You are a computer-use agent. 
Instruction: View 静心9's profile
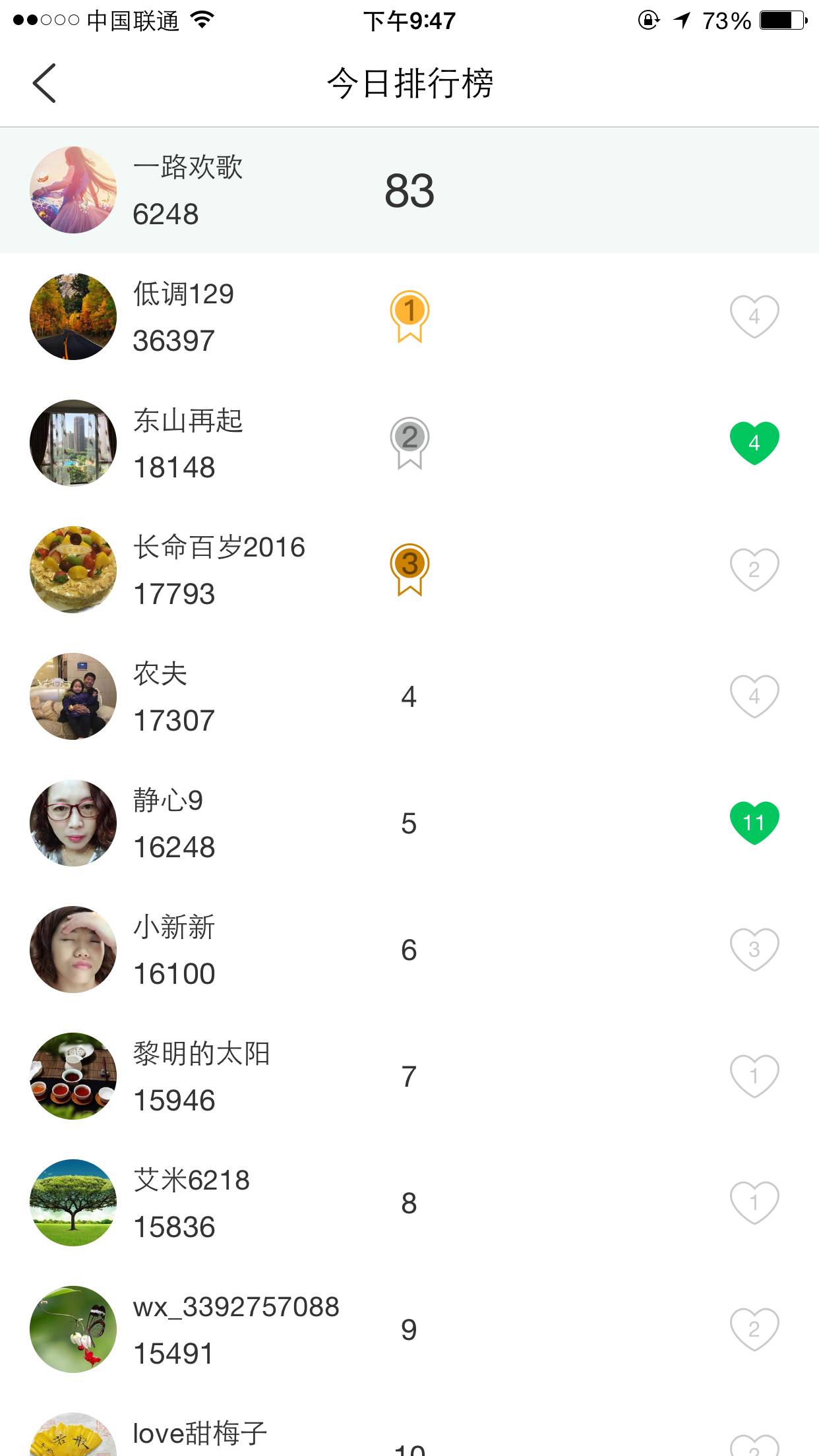(x=73, y=823)
